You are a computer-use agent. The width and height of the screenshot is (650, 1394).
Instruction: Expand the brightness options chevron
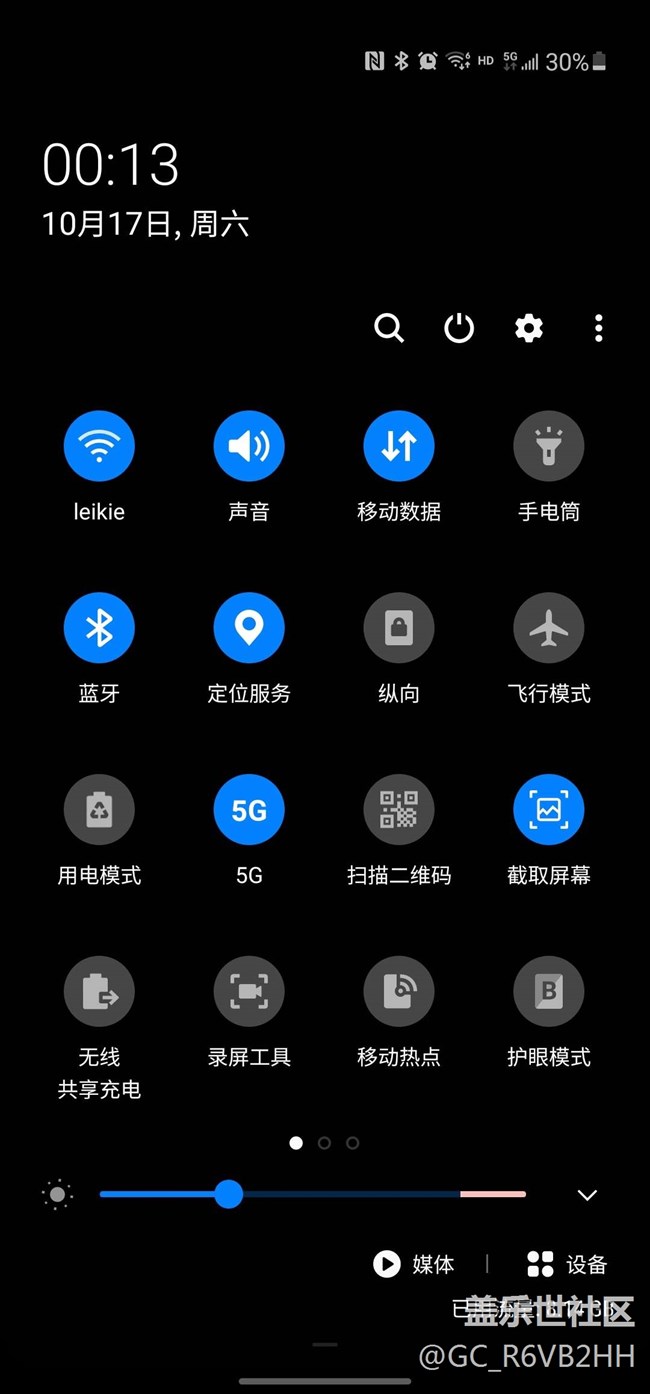click(x=587, y=1195)
